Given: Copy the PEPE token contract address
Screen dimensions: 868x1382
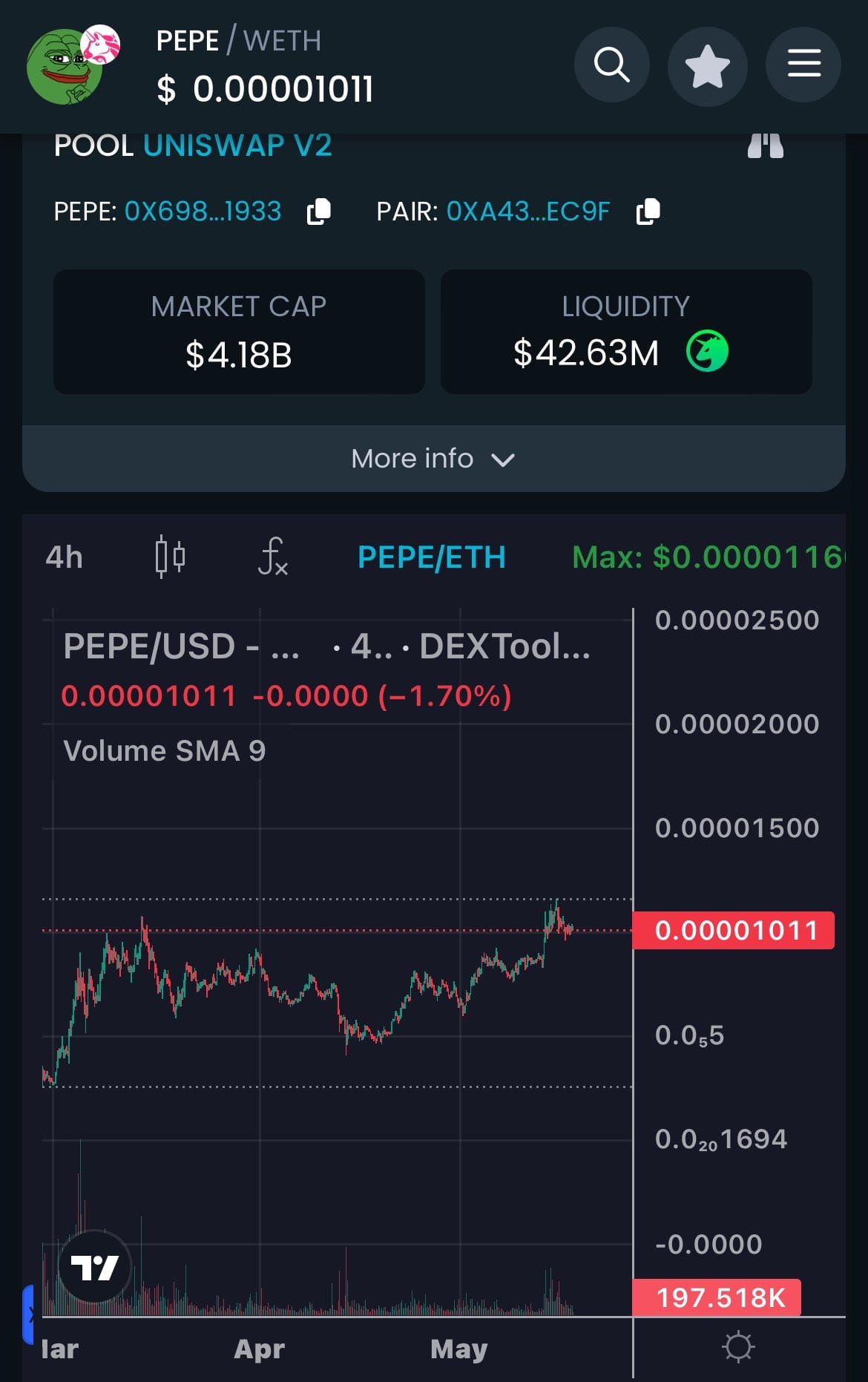Looking at the screenshot, I should click(x=317, y=211).
